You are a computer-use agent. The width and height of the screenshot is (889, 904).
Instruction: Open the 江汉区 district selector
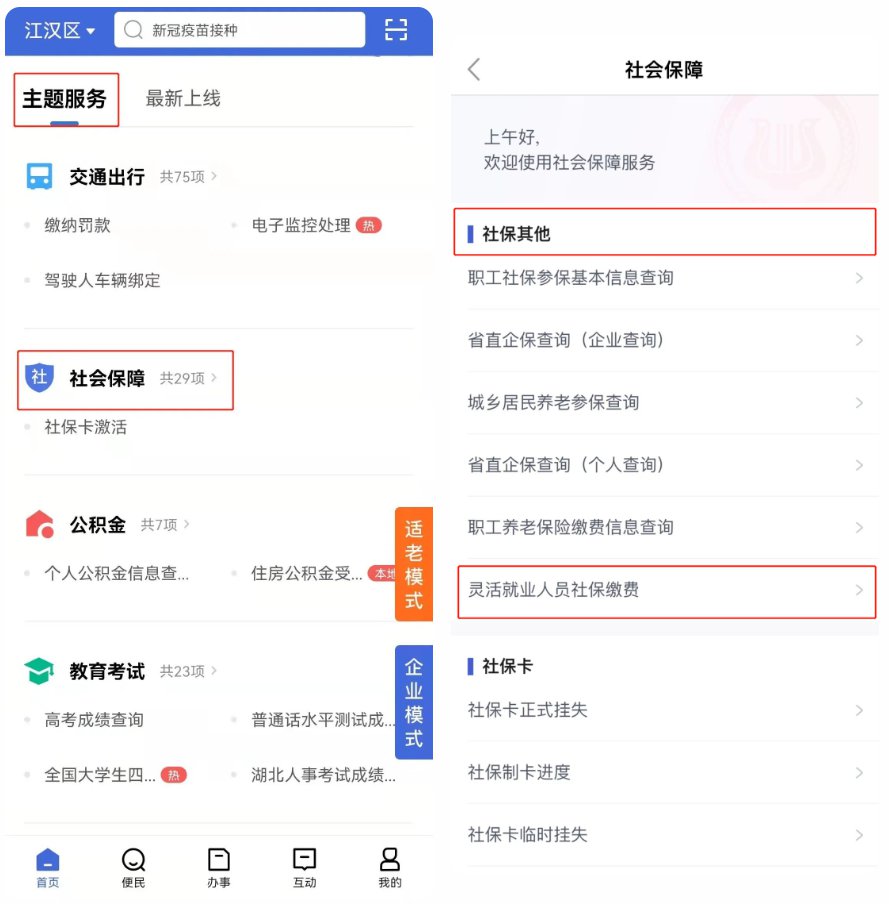[x=60, y=30]
